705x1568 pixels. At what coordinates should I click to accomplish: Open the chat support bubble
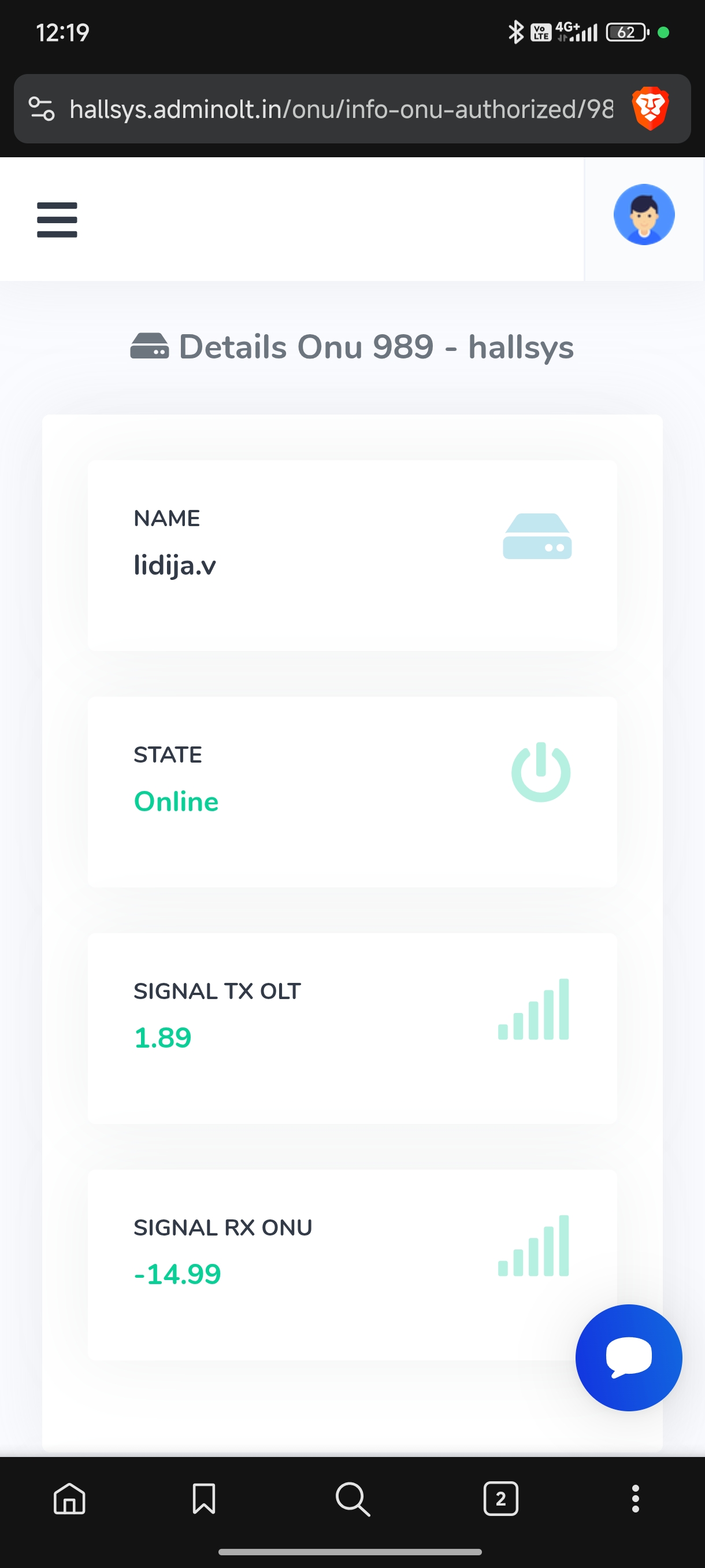pos(628,1357)
